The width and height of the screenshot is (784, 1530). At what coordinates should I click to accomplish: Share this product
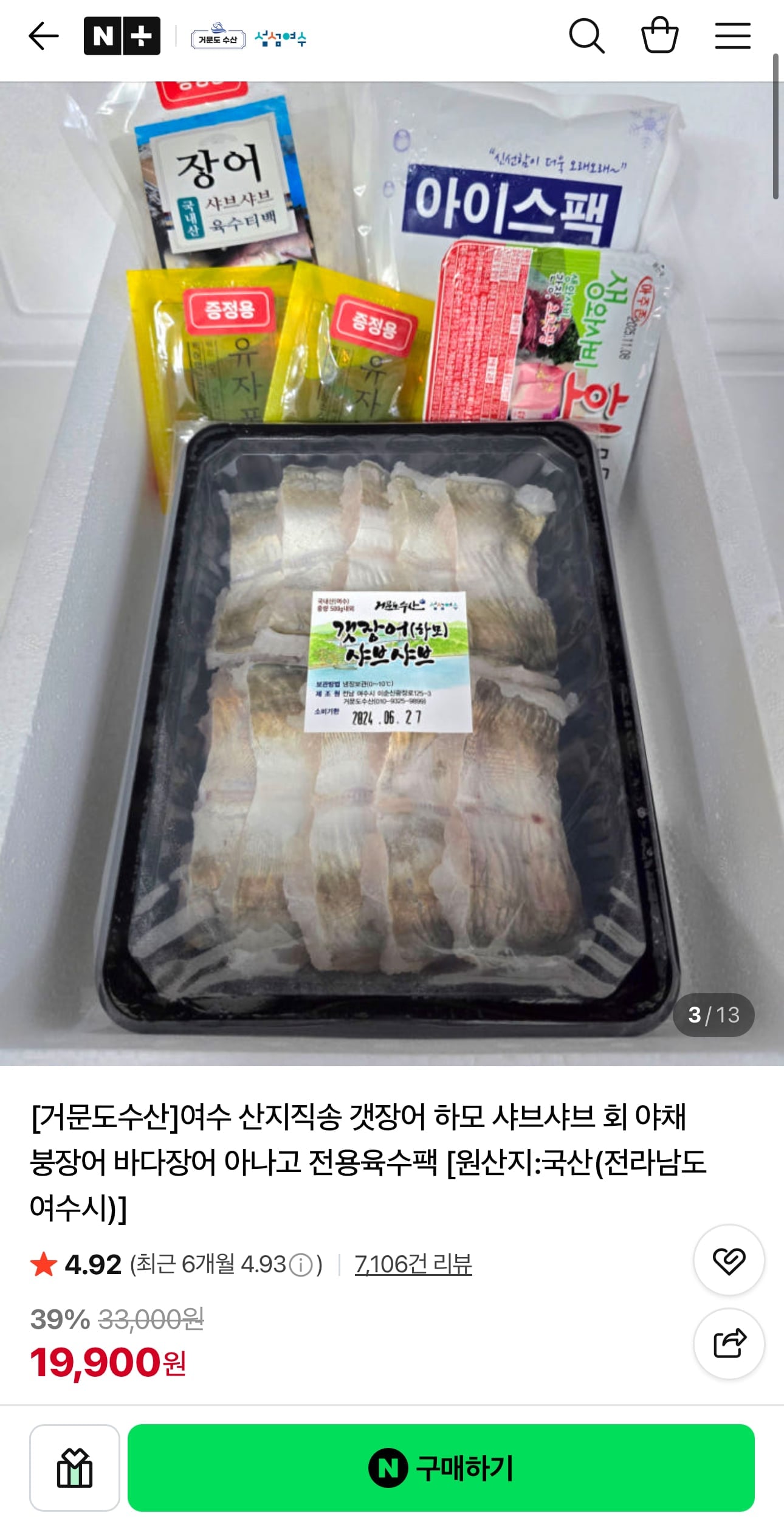coord(729,1344)
